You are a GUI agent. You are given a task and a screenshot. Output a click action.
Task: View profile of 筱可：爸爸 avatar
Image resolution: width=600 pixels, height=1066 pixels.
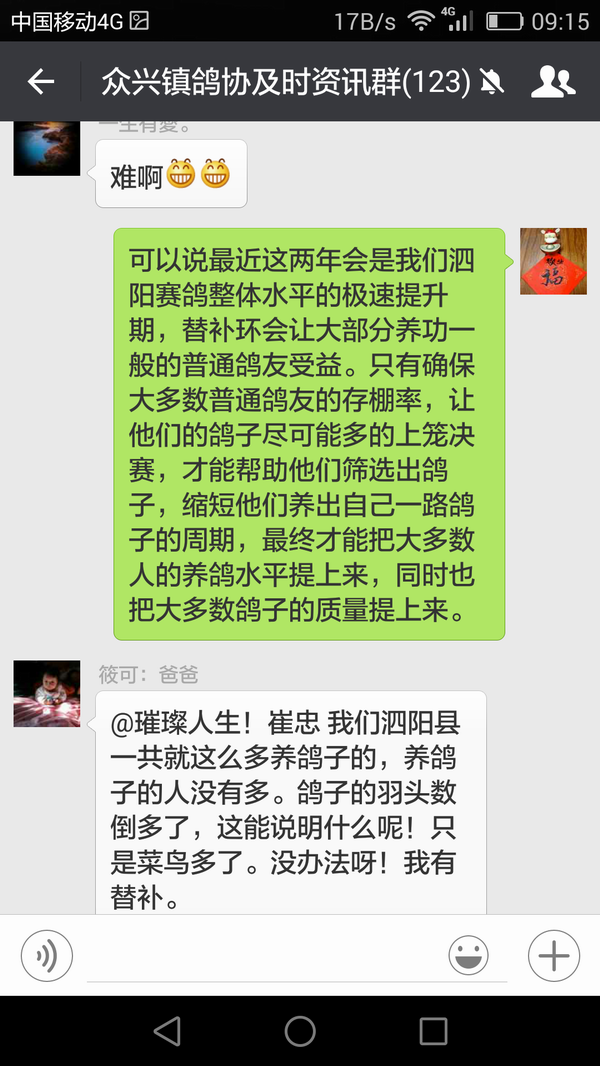click(47, 693)
